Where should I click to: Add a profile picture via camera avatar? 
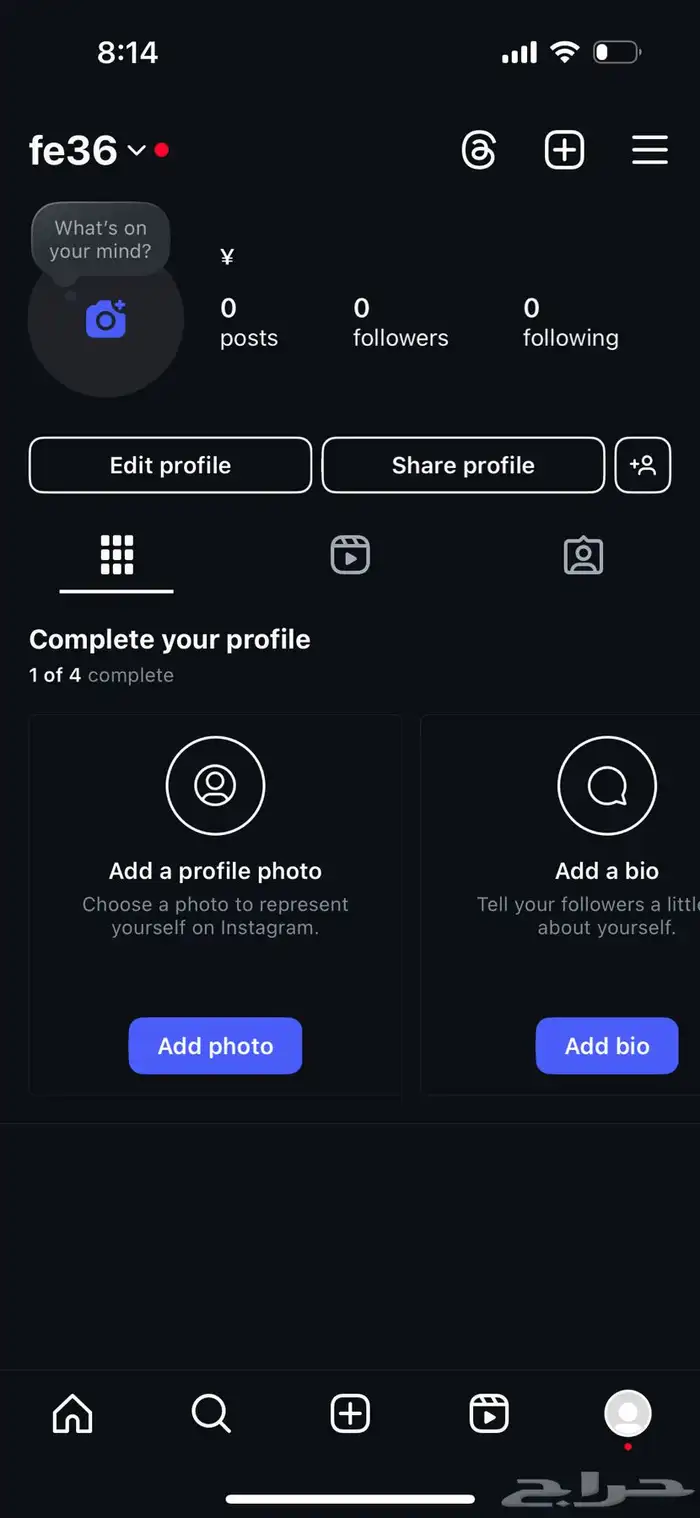click(x=106, y=319)
